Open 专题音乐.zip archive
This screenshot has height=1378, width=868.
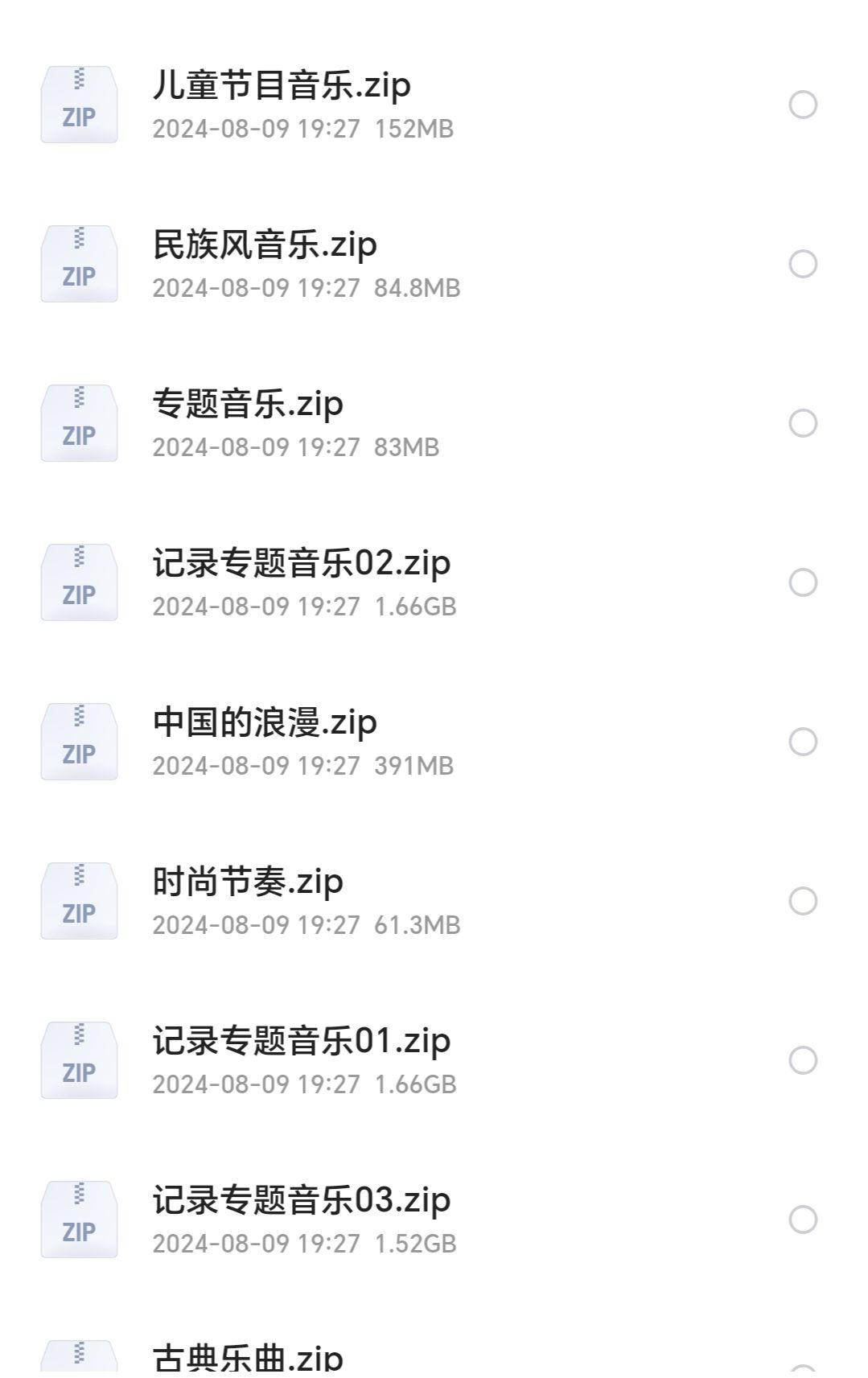pos(248,405)
